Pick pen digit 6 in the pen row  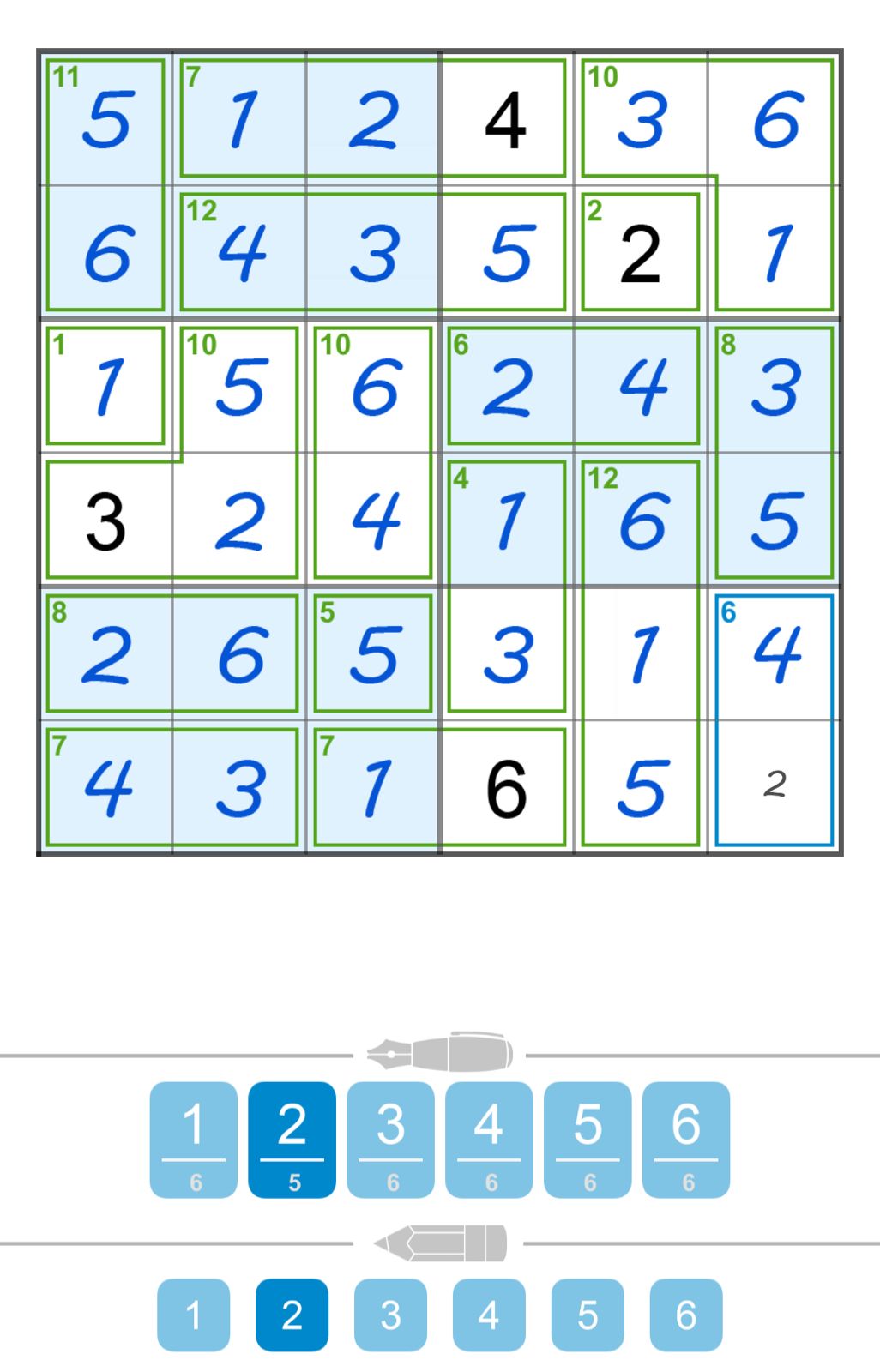point(686,1139)
